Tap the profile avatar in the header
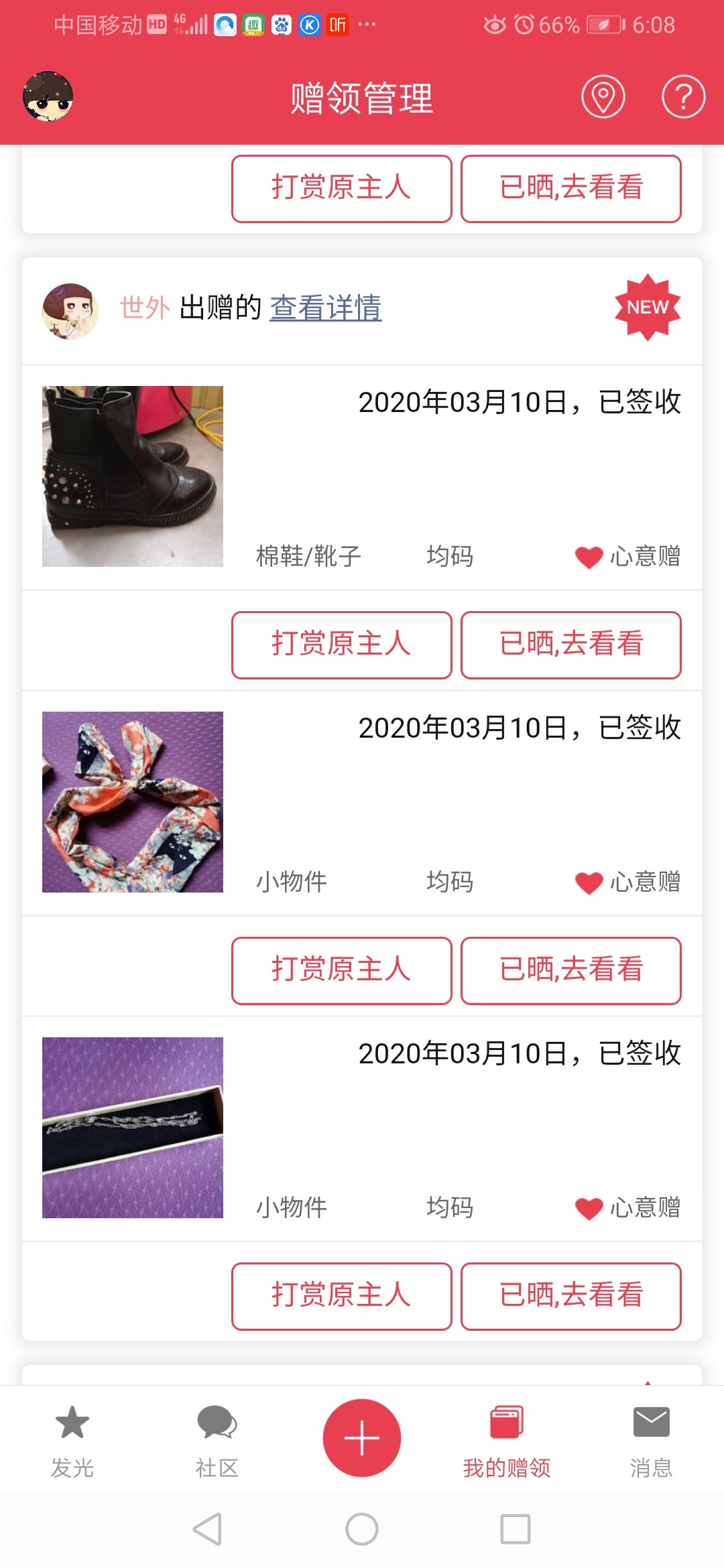Image resolution: width=724 pixels, height=1568 pixels. pyautogui.click(x=48, y=96)
